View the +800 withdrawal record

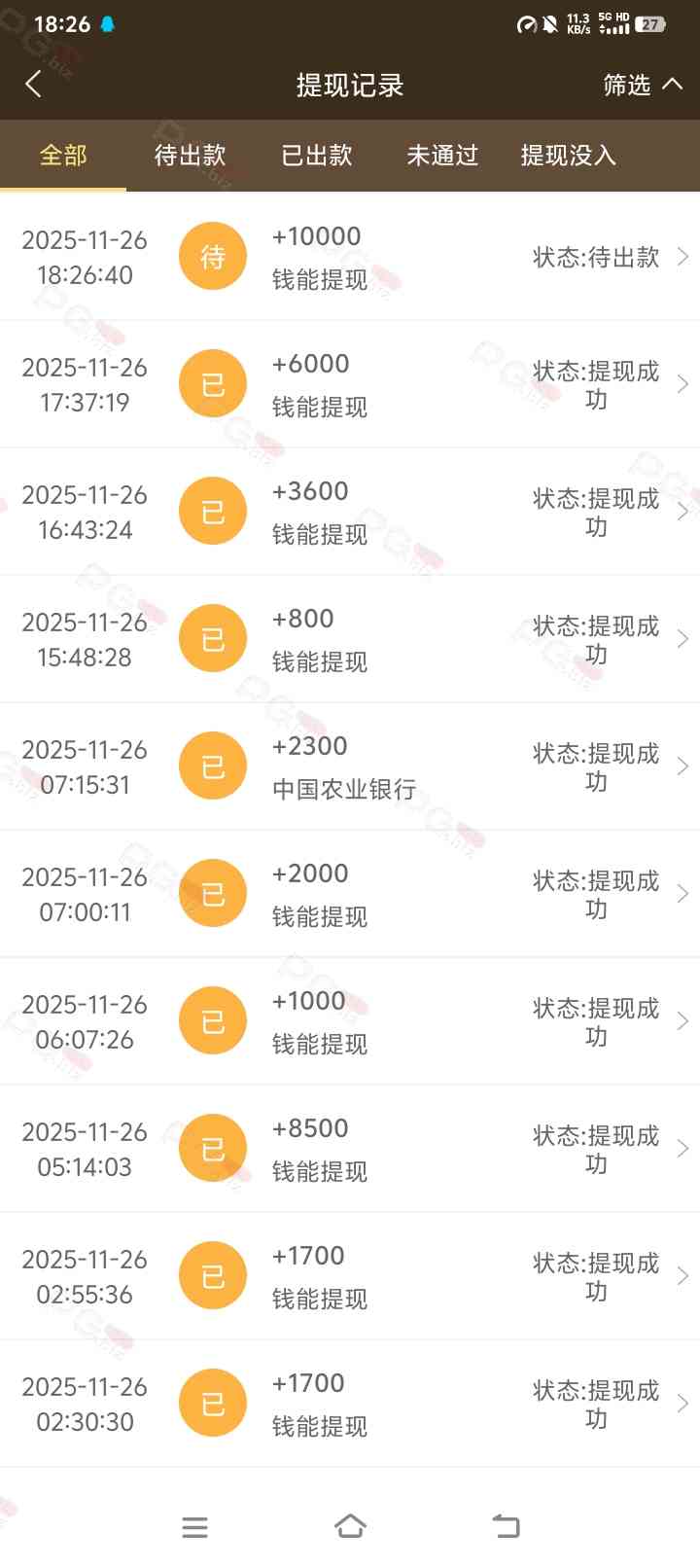(x=350, y=639)
